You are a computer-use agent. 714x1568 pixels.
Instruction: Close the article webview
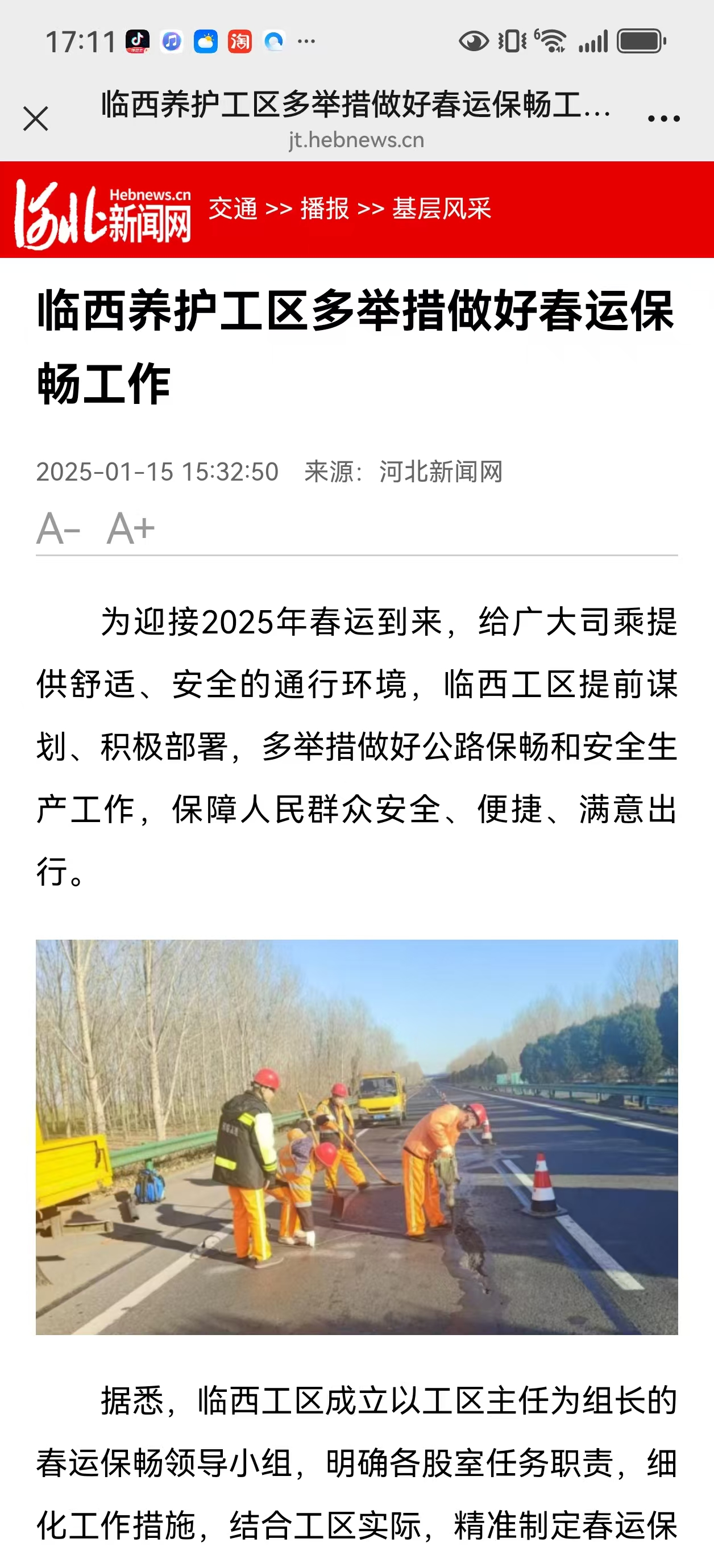(35, 118)
